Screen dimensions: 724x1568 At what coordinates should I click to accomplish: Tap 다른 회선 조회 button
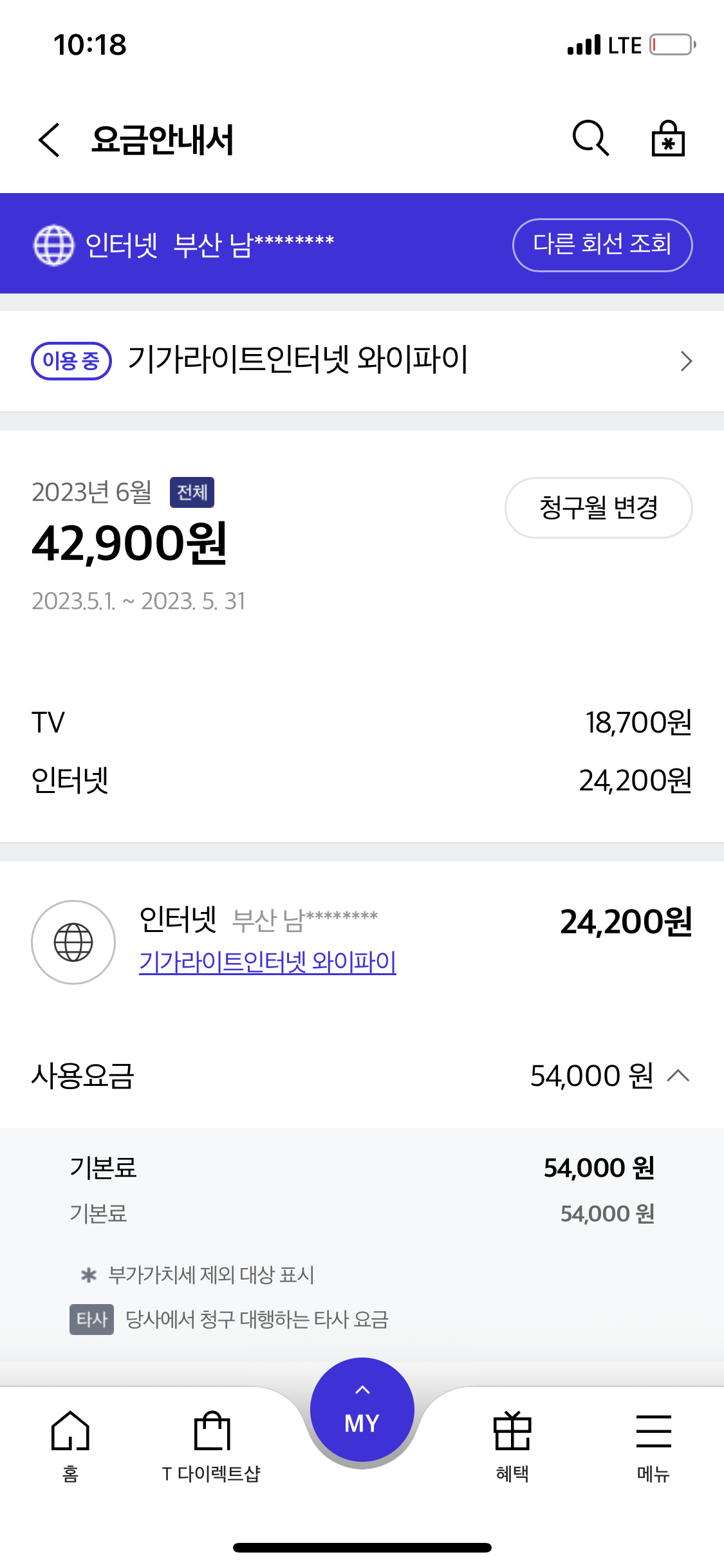[x=602, y=245]
